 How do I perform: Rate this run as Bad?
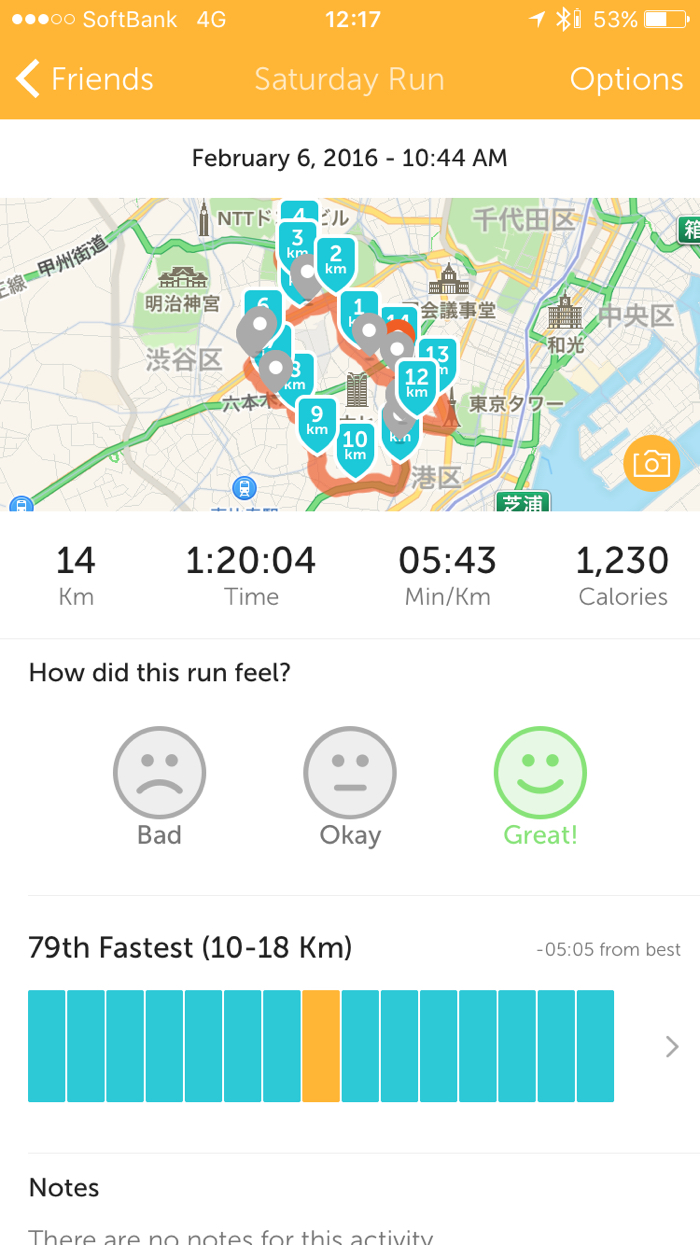tap(159, 773)
